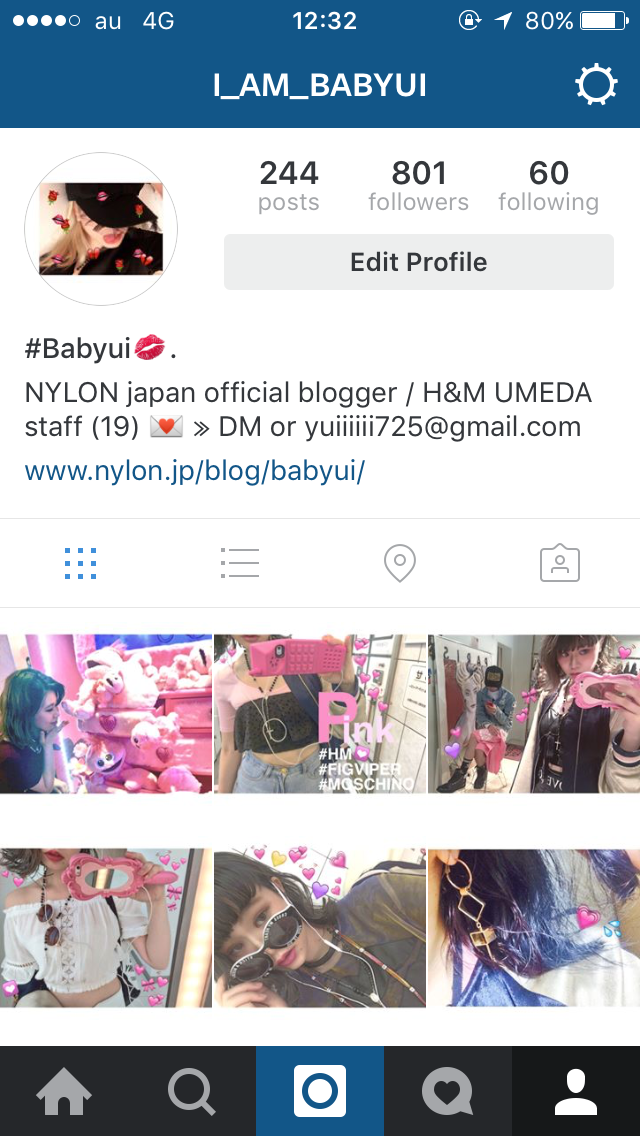
Task: Open the sunglasses selfie post
Action: point(320,928)
